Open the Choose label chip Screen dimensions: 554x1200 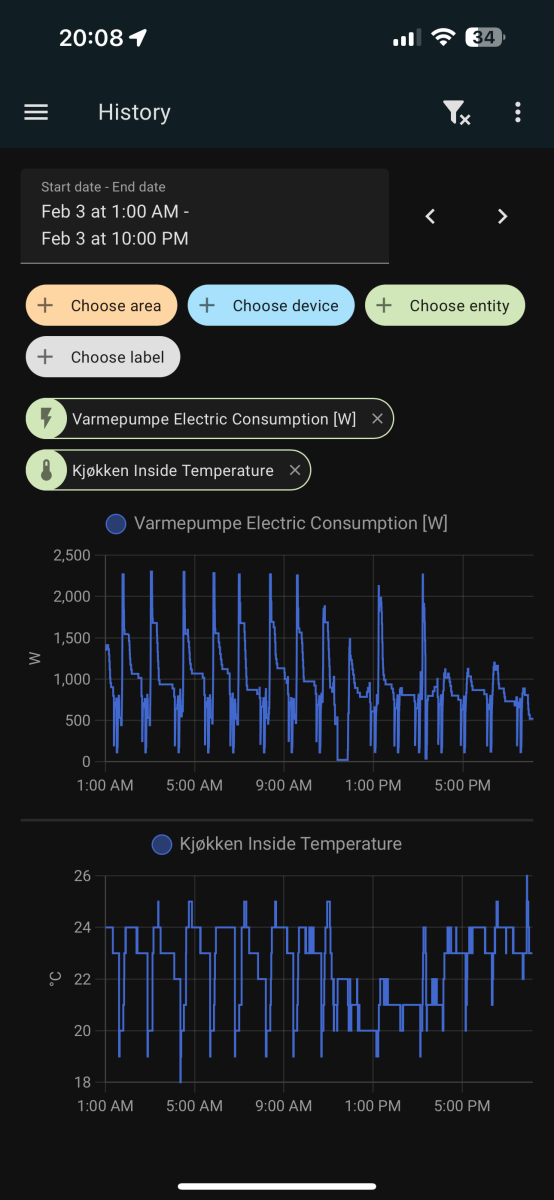pyautogui.click(x=103, y=357)
